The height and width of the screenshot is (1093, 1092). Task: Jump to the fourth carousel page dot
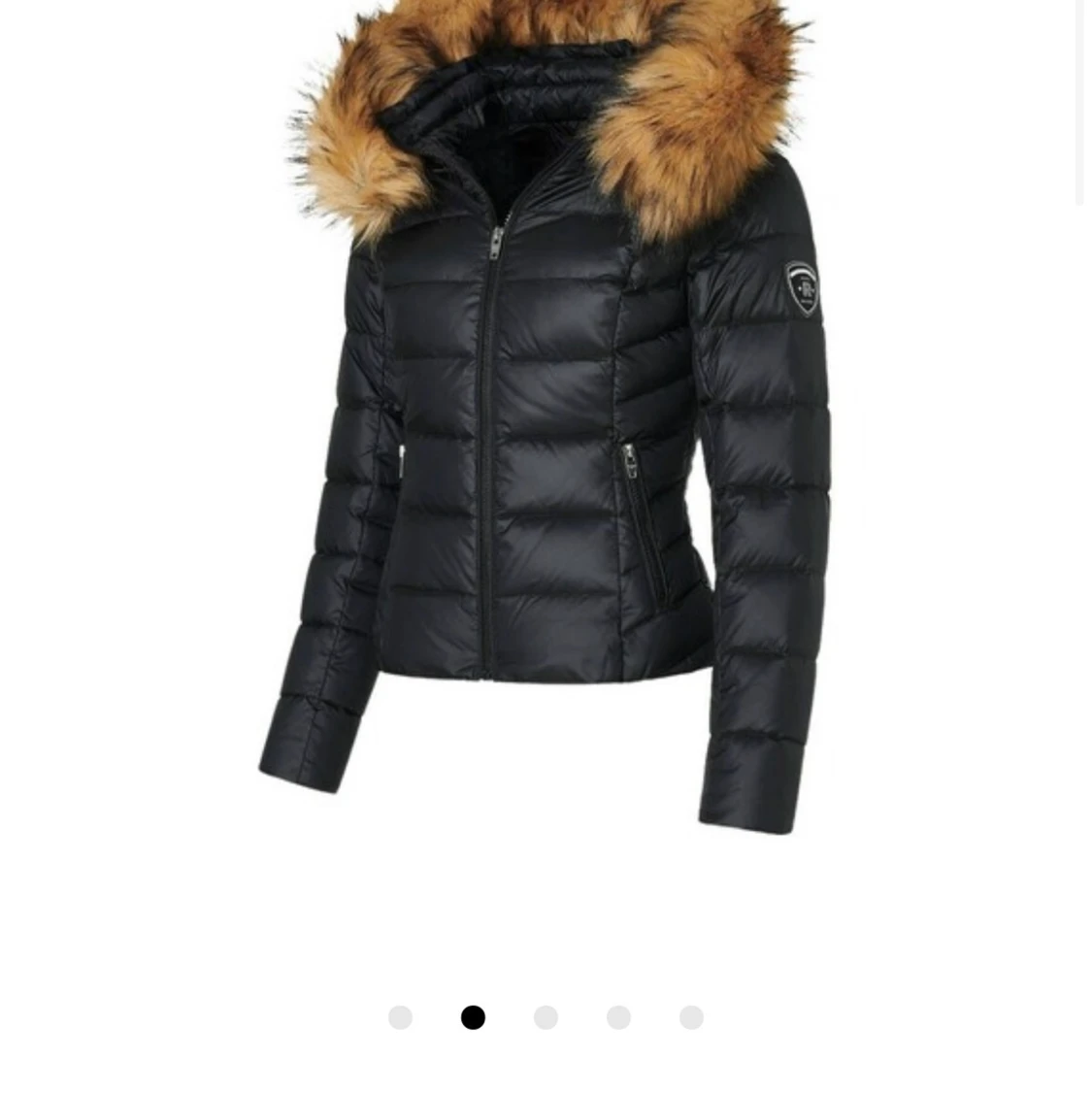[618, 1017]
